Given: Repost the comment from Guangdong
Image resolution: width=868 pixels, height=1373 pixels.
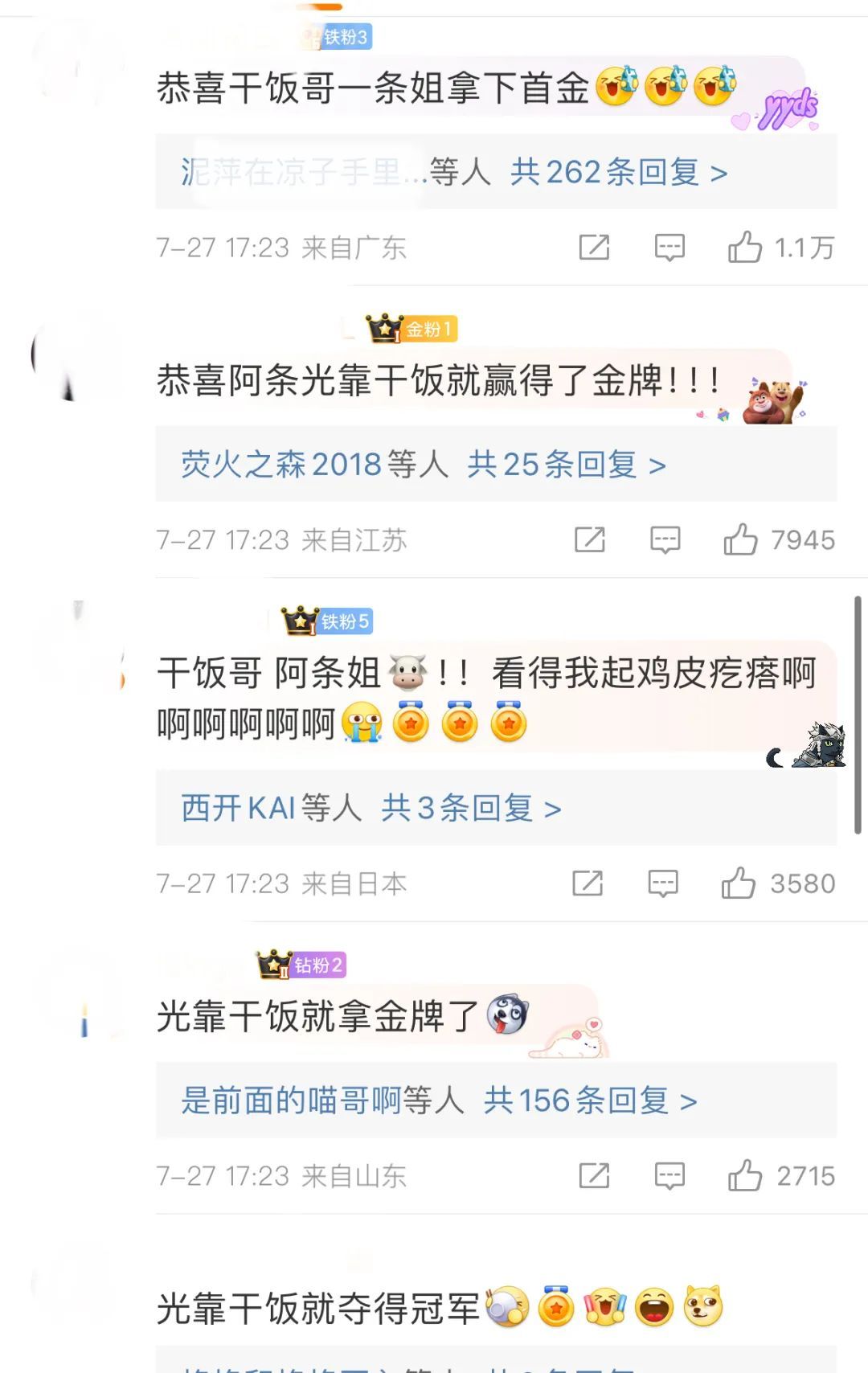Looking at the screenshot, I should pyautogui.click(x=594, y=248).
